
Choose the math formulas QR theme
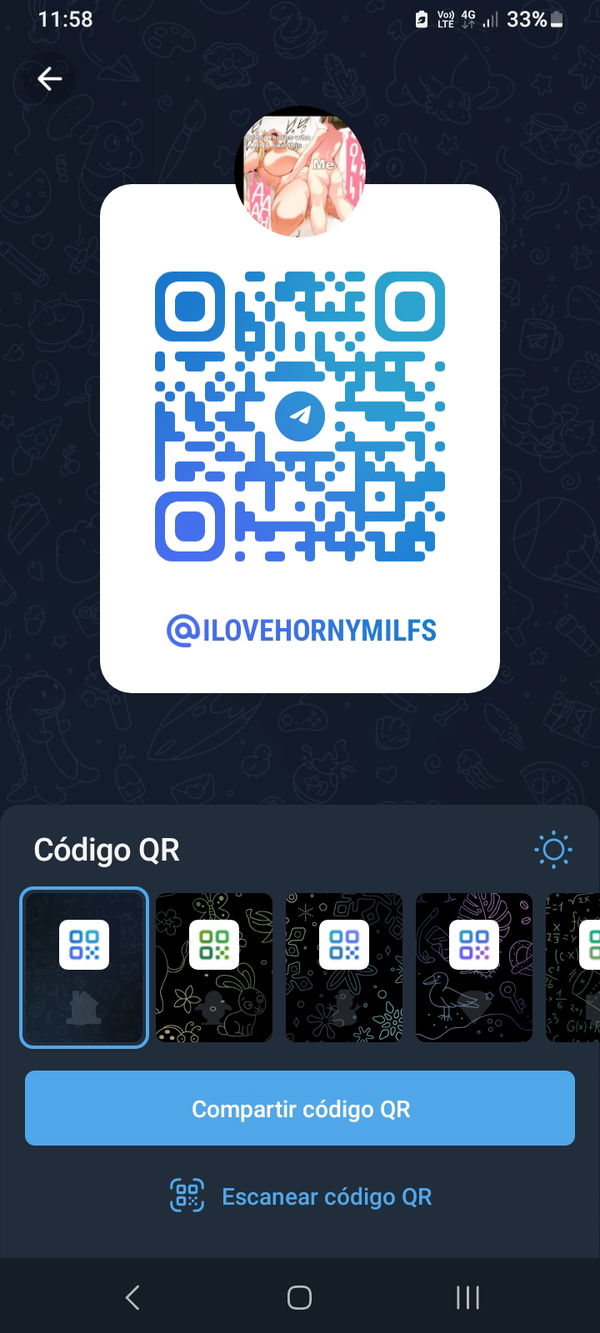click(x=575, y=967)
